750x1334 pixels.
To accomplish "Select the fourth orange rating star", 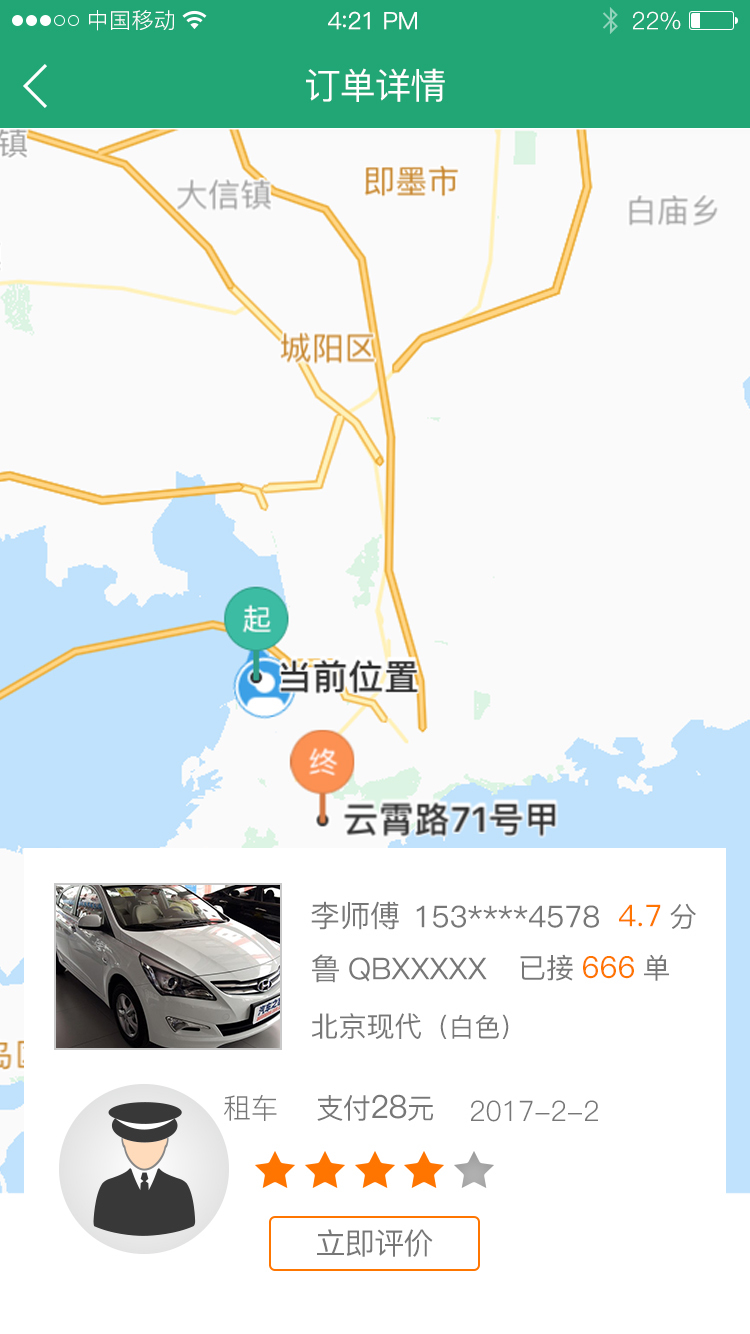I will tap(424, 1170).
